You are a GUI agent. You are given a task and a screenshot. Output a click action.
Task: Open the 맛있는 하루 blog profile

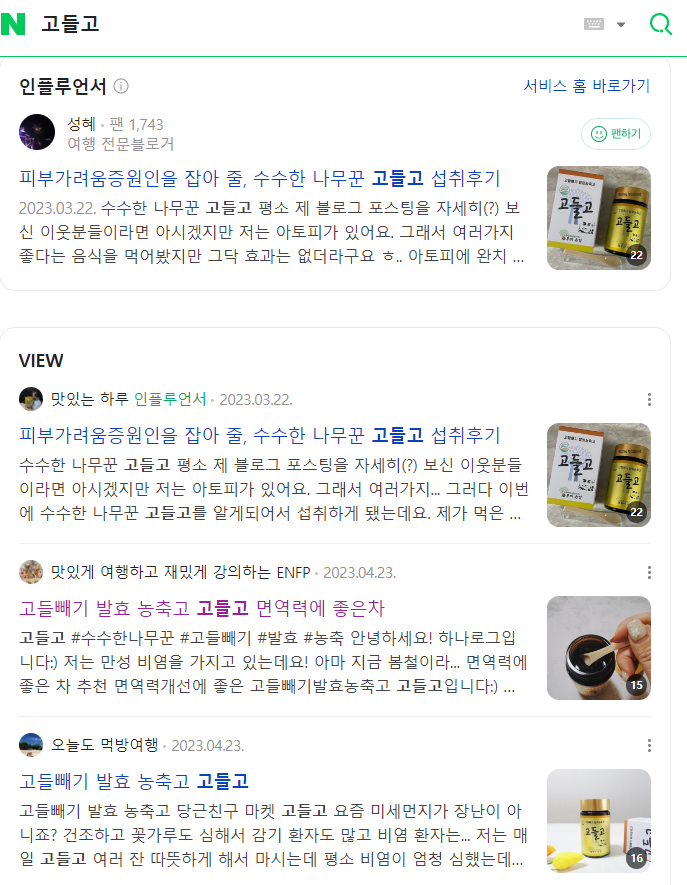pyautogui.click(x=89, y=399)
